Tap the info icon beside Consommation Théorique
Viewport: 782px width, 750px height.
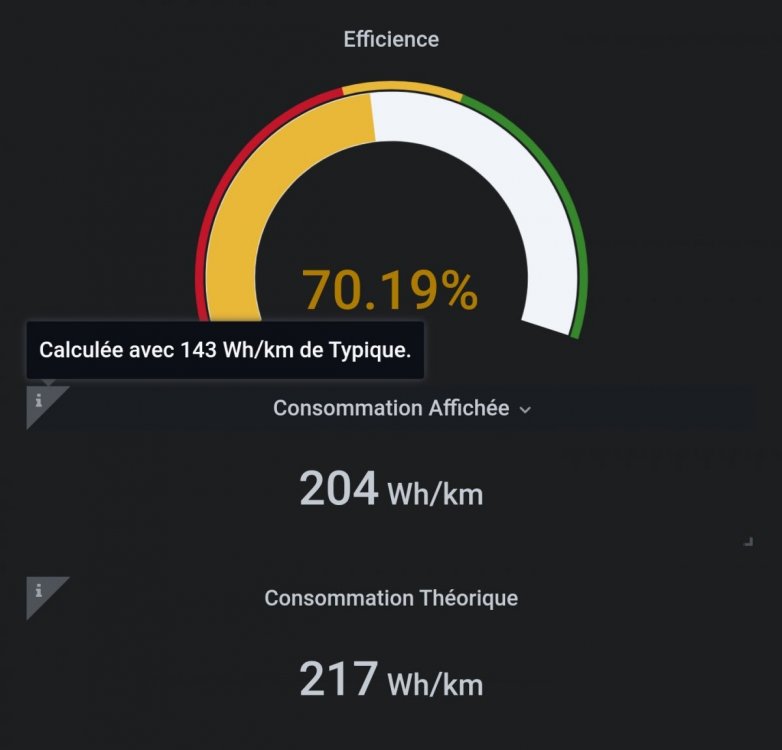39,590
